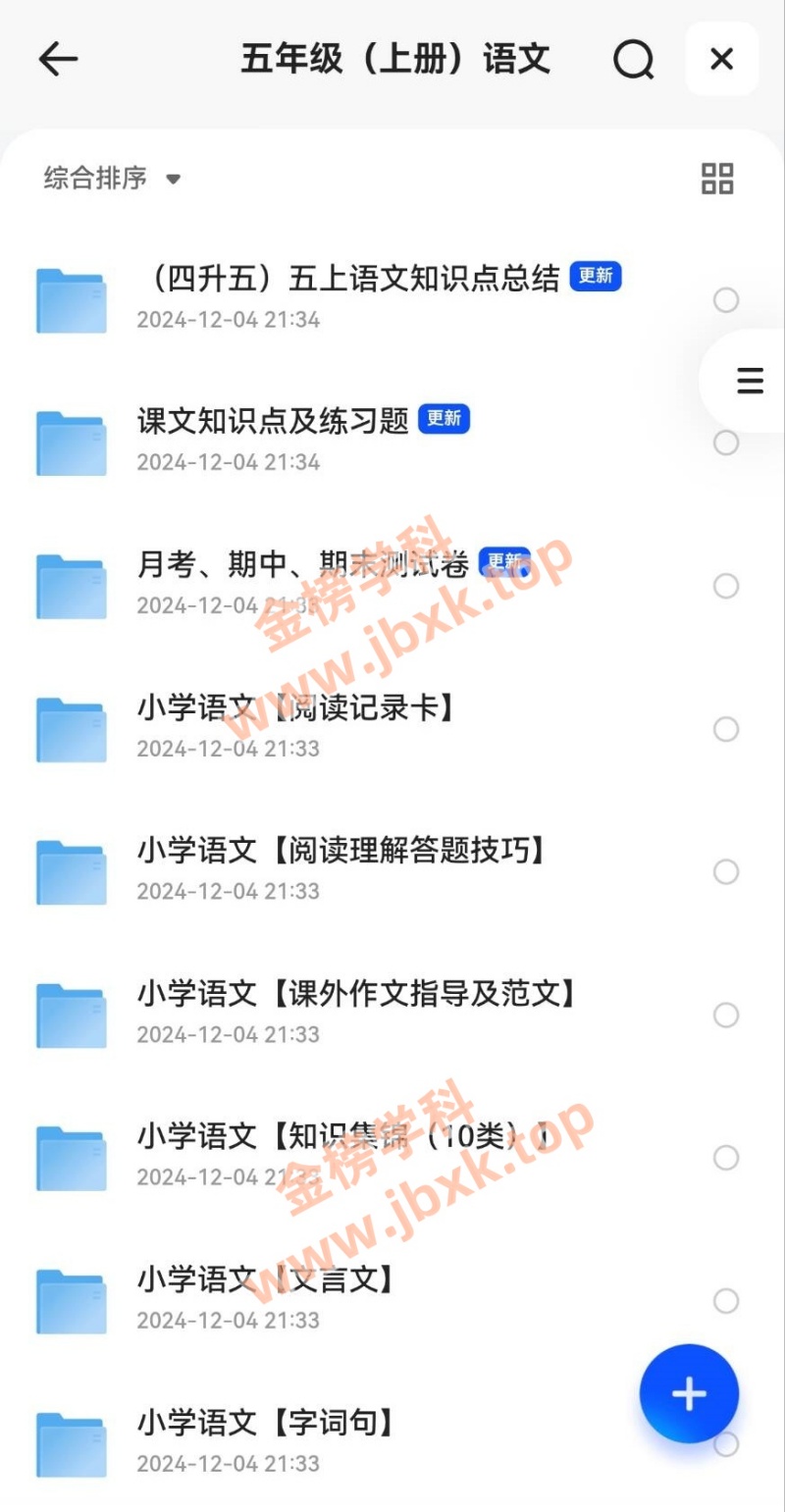
Task: Select the checkbox for 小学语文【阅读理解答题技巧】
Action: click(x=726, y=871)
